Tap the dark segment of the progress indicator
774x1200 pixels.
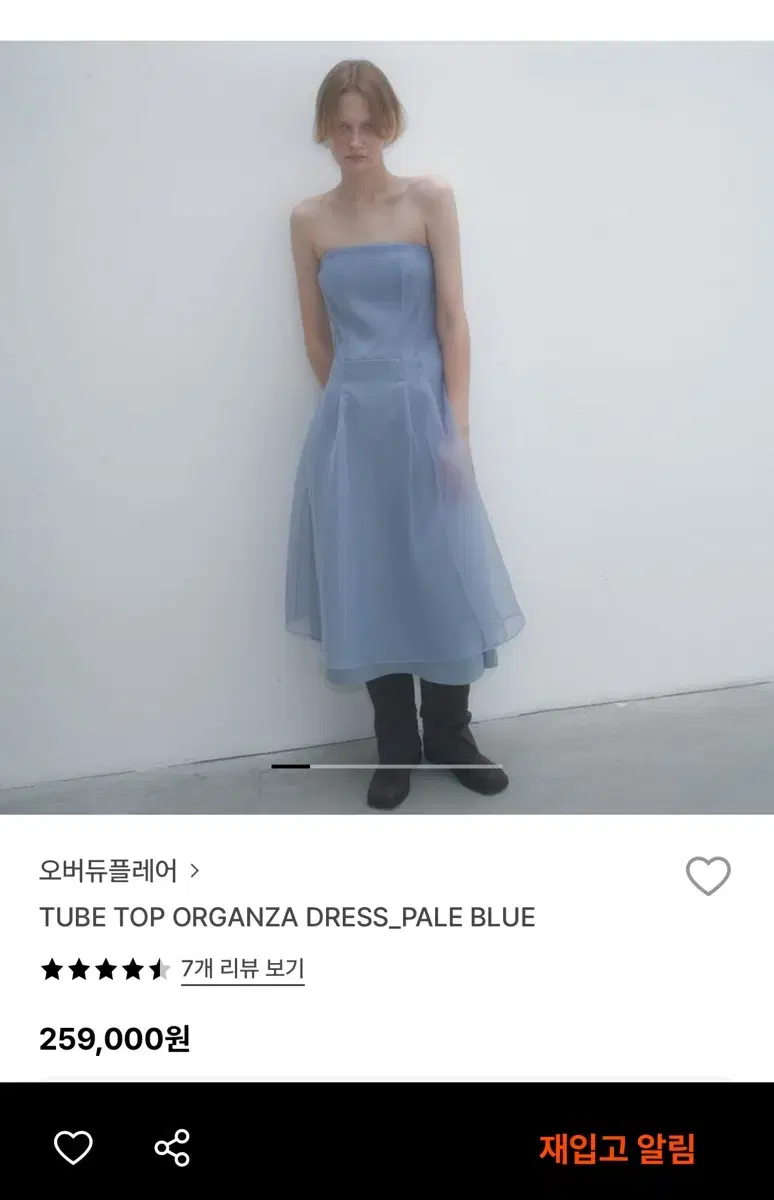[290, 766]
